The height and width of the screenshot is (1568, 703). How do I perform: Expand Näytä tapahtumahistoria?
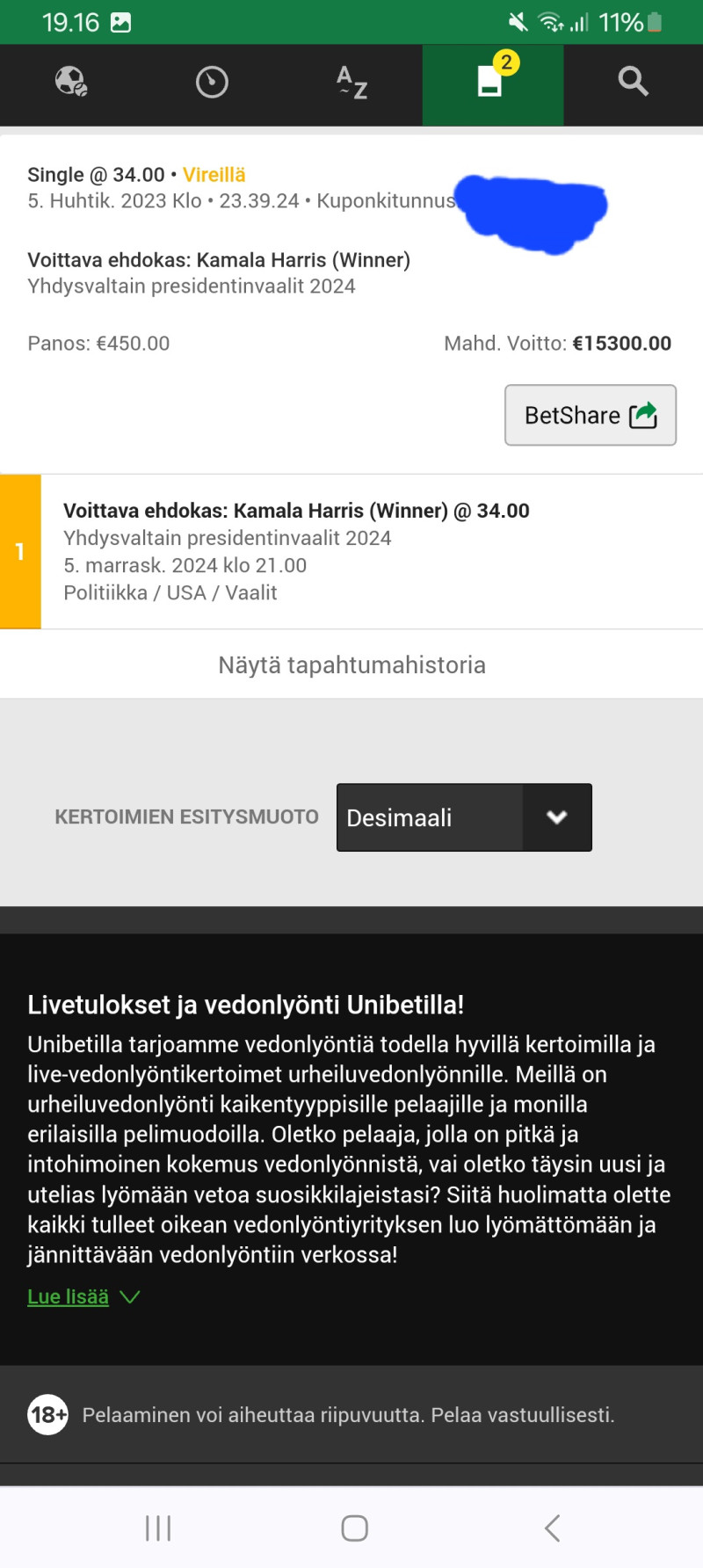351,665
